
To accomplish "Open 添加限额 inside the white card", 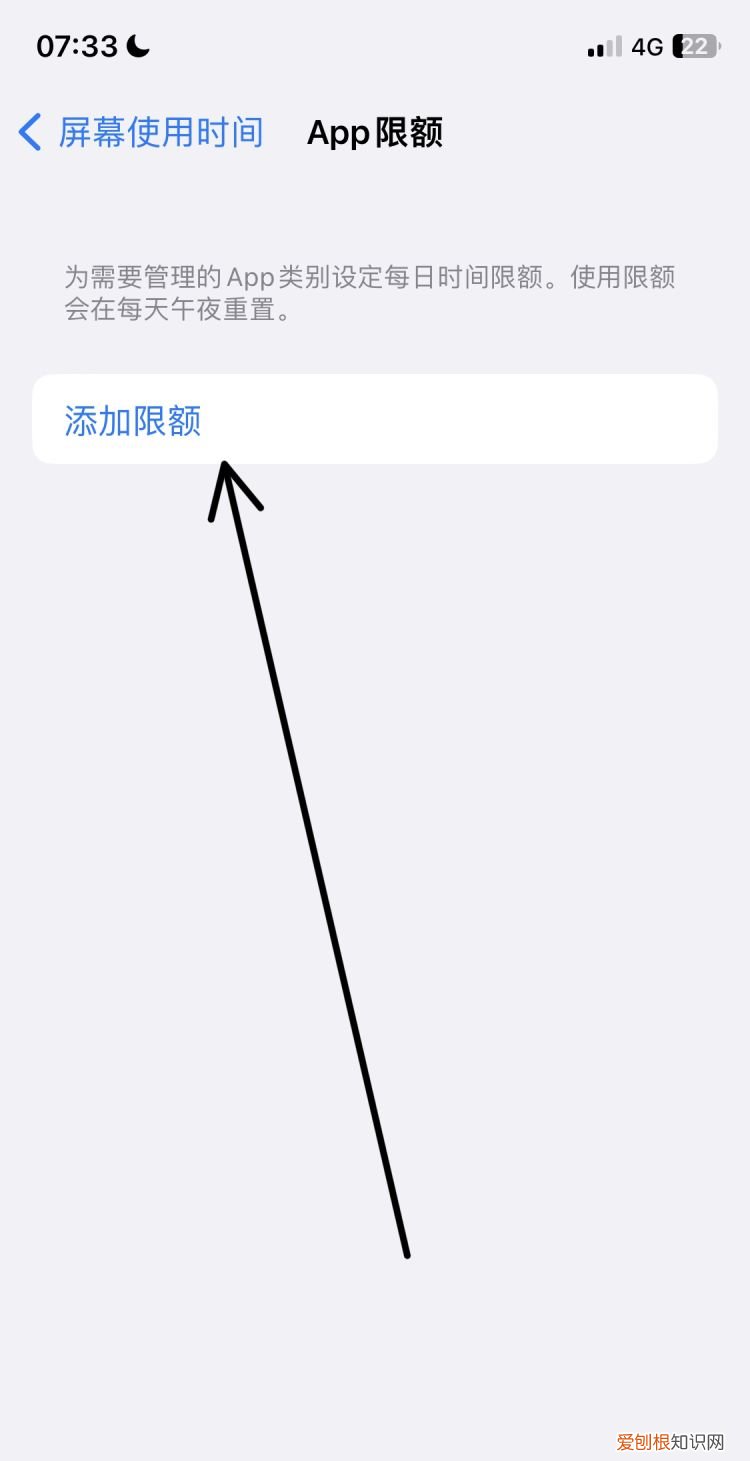I will [131, 421].
